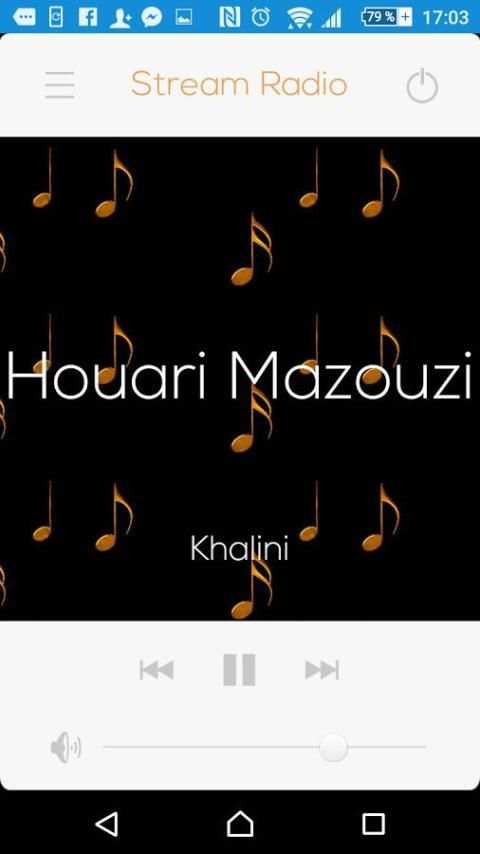Image resolution: width=480 pixels, height=854 pixels.
Task: Skip to the next track
Action: [322, 670]
